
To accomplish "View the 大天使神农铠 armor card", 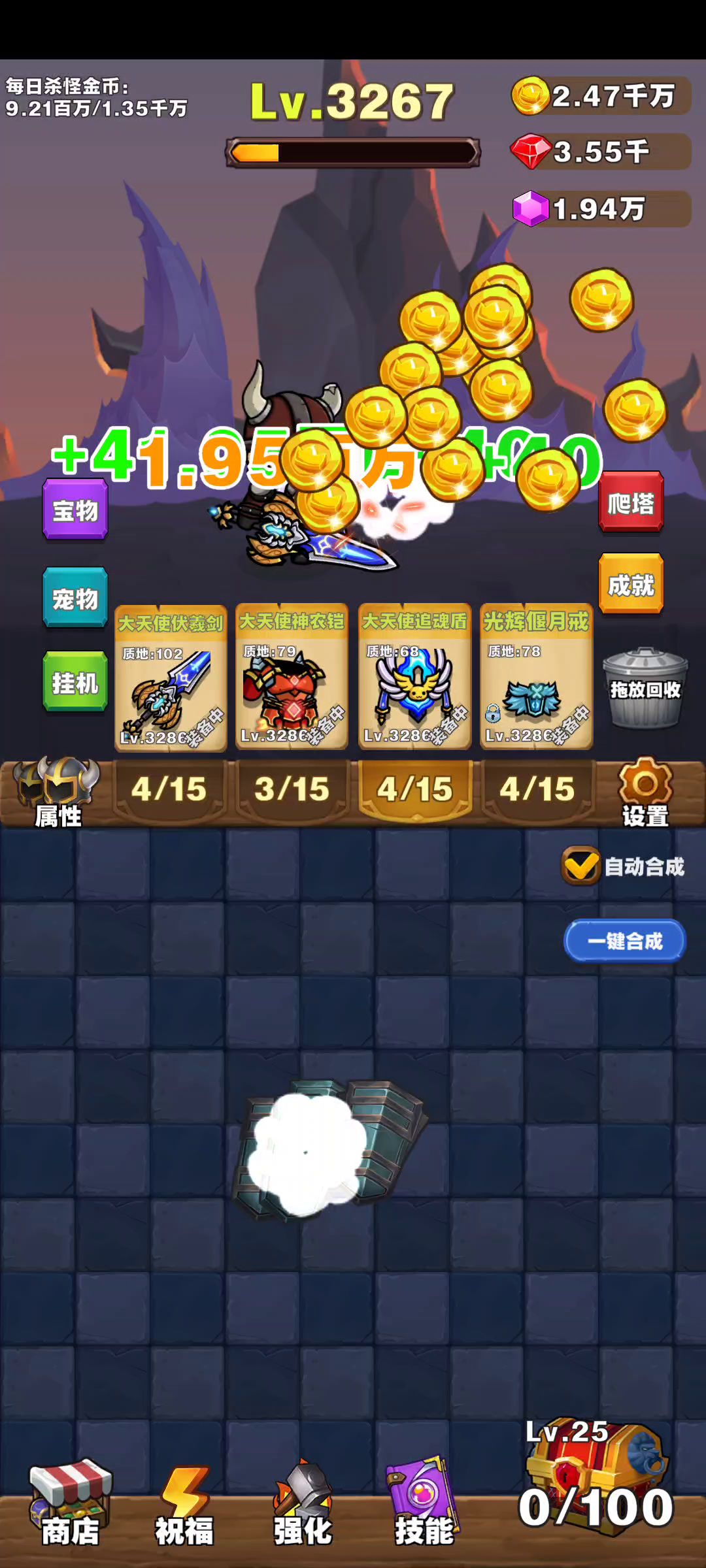I will click(x=292, y=677).
